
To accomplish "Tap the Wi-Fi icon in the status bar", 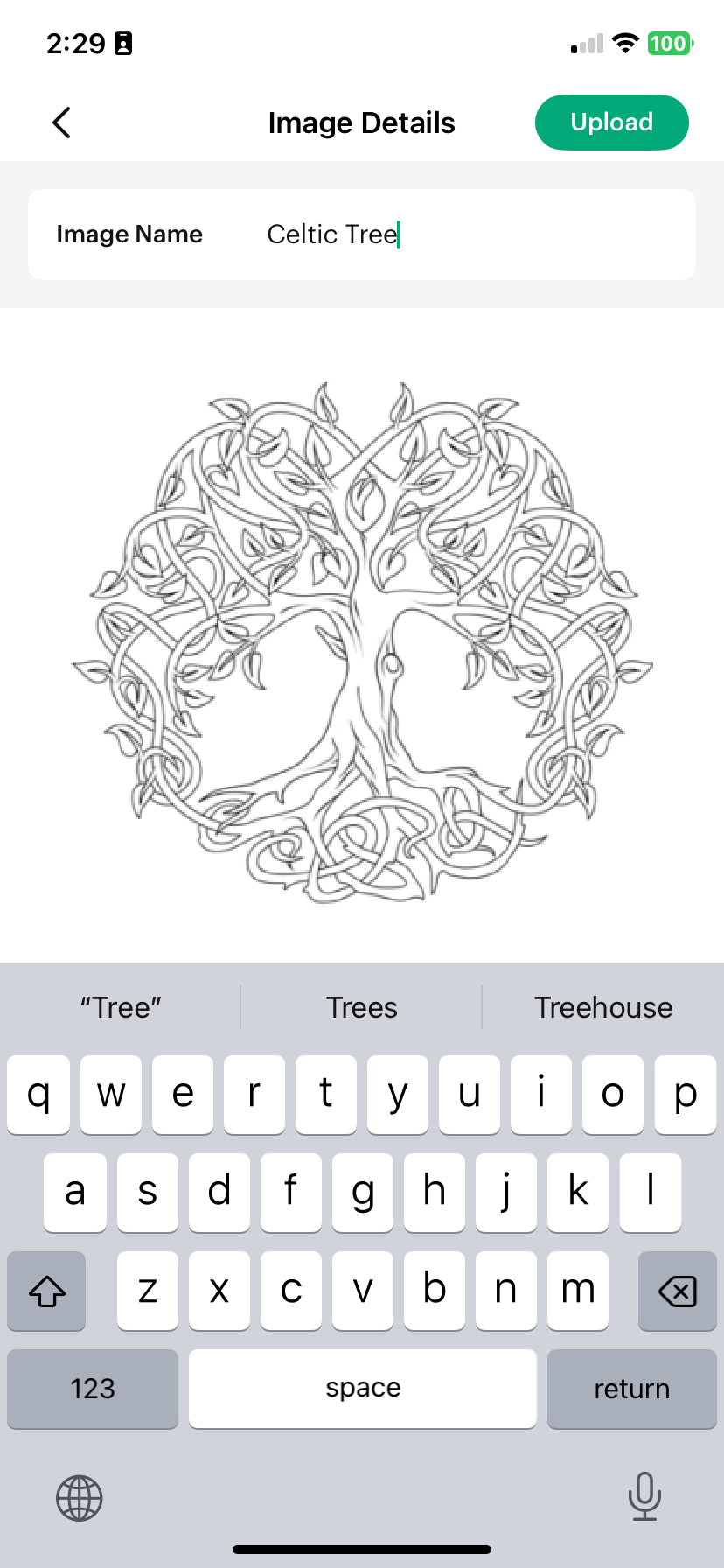I will (624, 43).
